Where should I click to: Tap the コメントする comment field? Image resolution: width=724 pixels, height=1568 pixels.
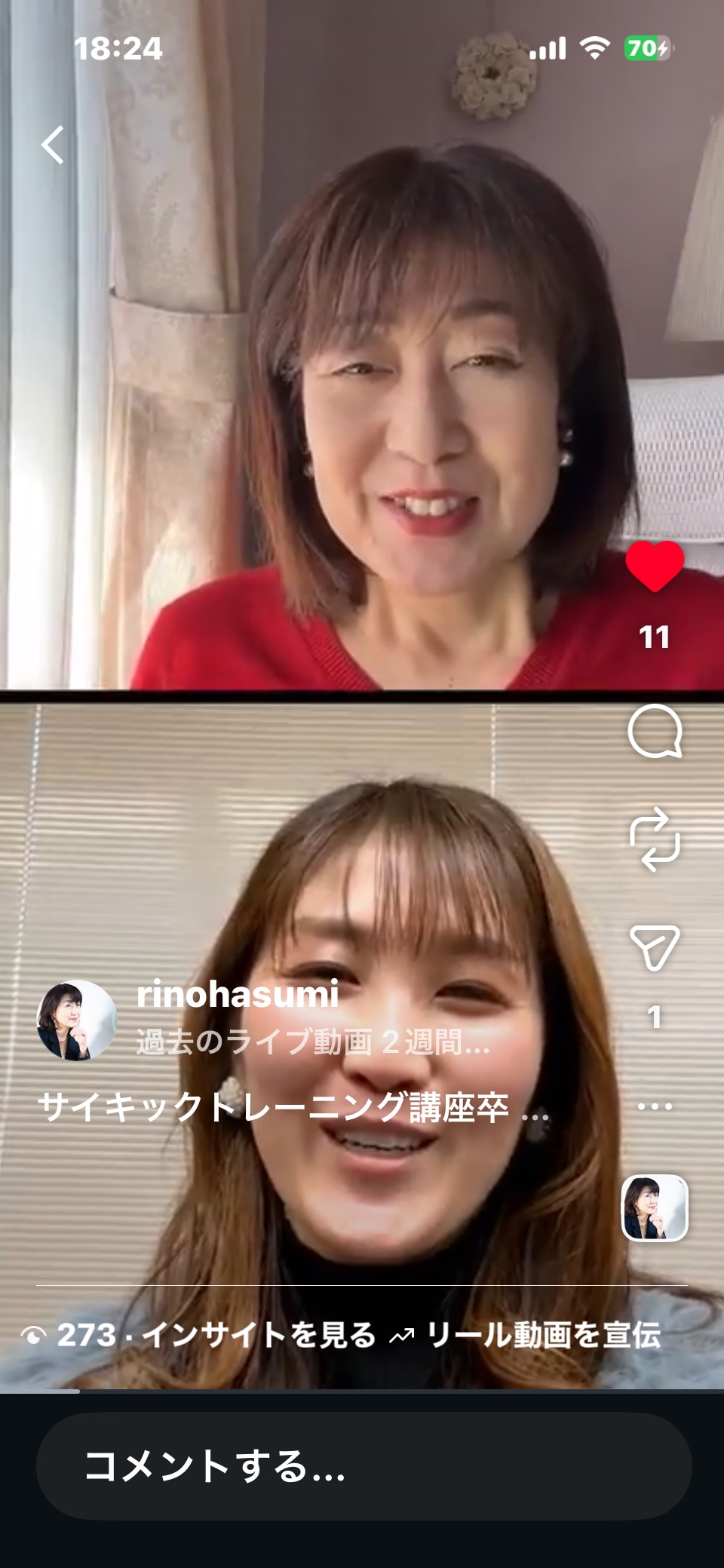(364, 1466)
